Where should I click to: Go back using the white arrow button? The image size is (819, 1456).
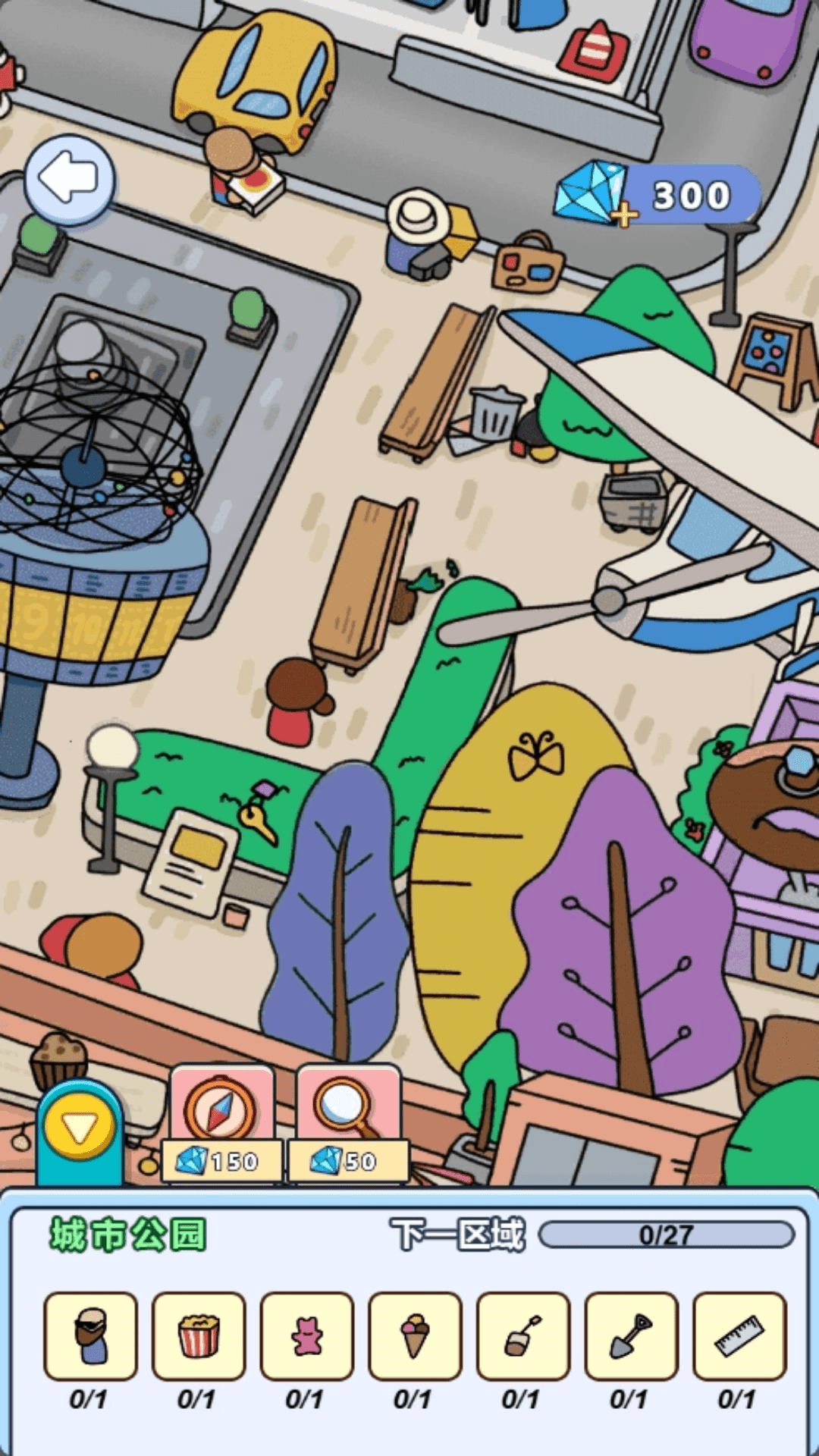pyautogui.click(x=69, y=180)
